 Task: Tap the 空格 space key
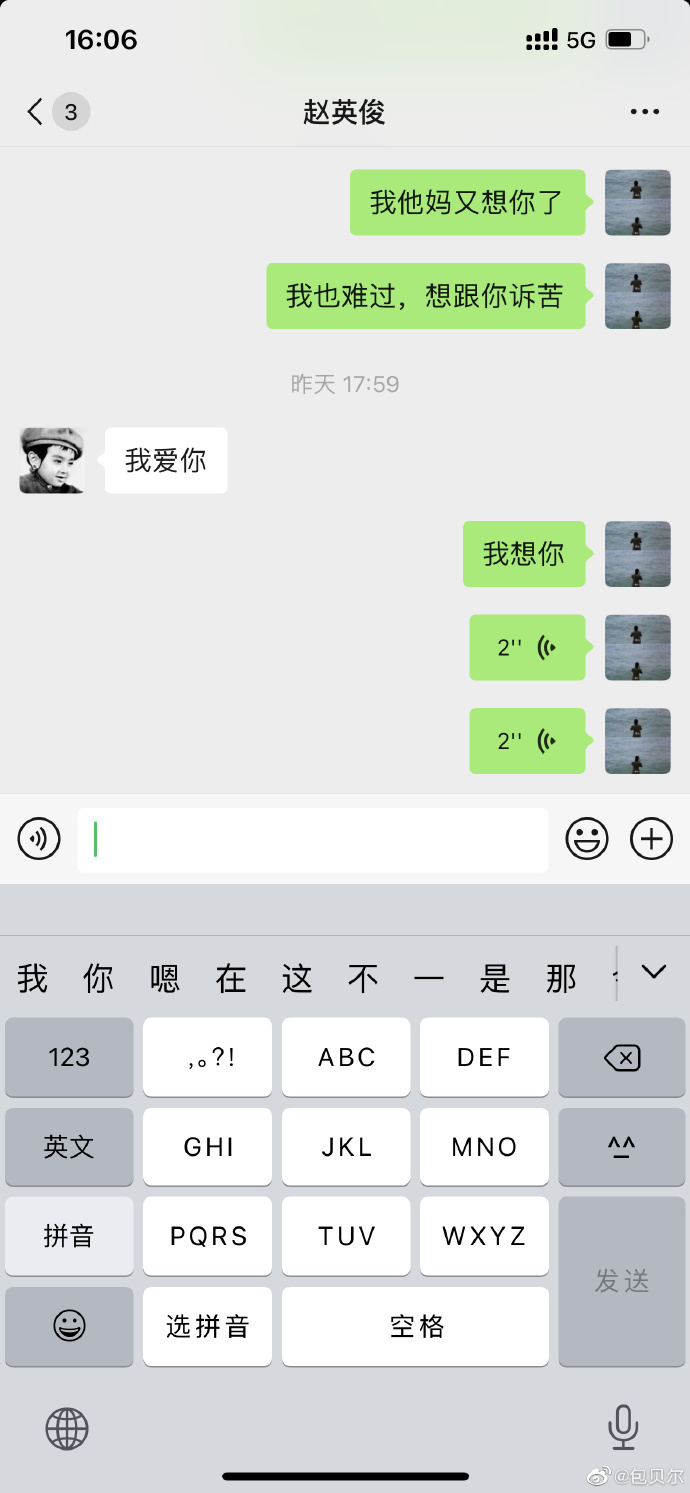pyautogui.click(x=415, y=1327)
